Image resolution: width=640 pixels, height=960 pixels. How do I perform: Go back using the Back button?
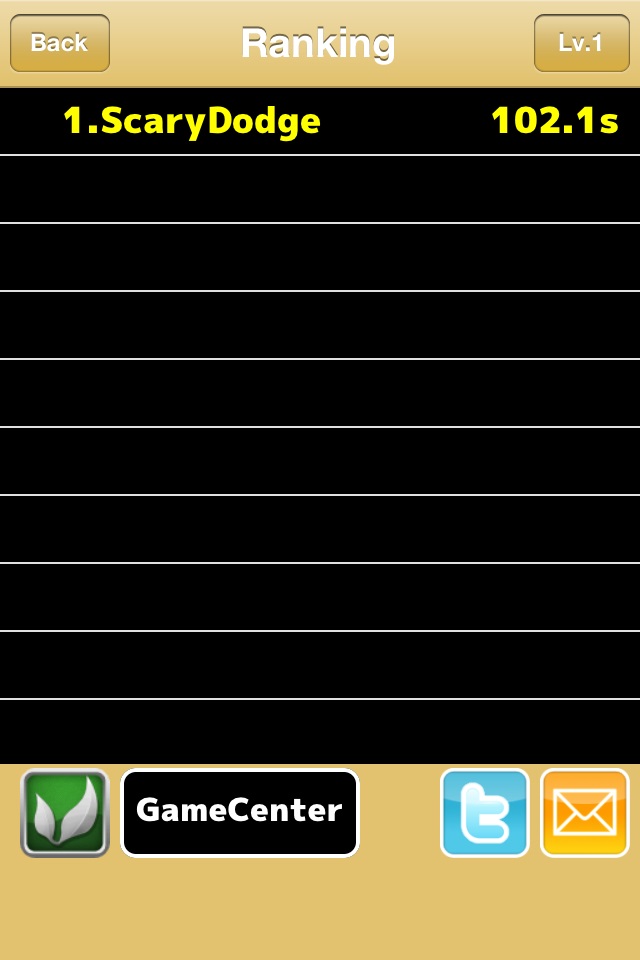click(60, 43)
